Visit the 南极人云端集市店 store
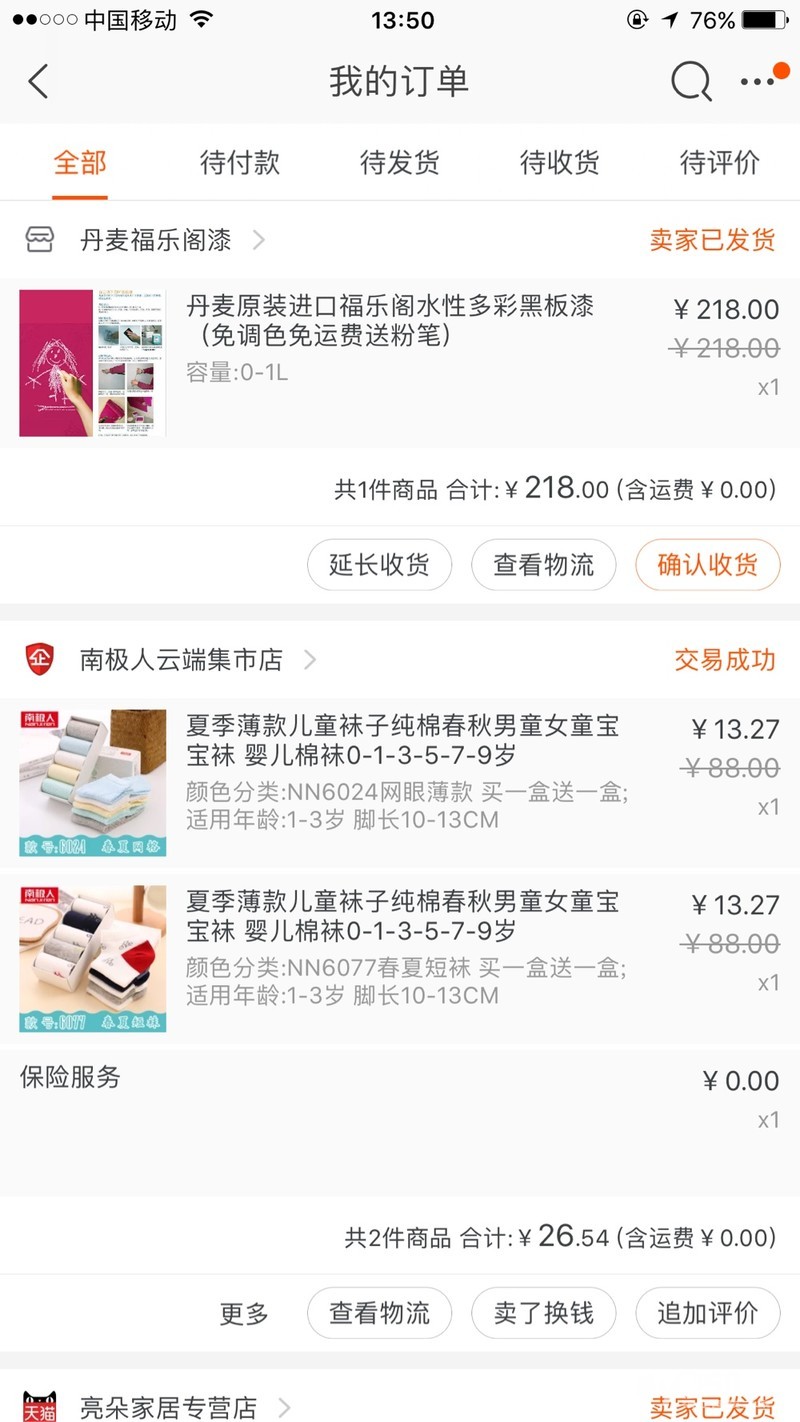 181,660
